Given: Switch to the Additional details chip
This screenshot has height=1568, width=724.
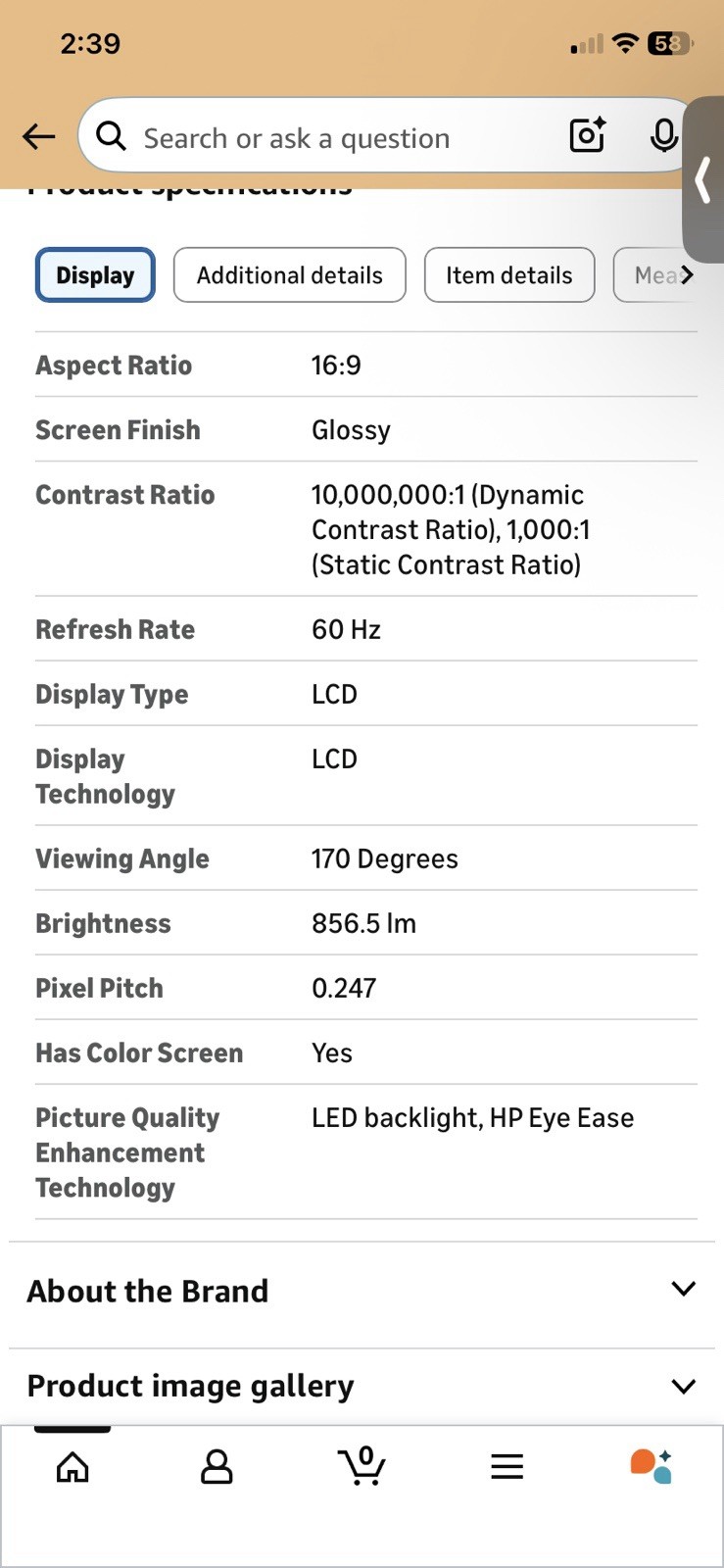Looking at the screenshot, I should [x=289, y=275].
